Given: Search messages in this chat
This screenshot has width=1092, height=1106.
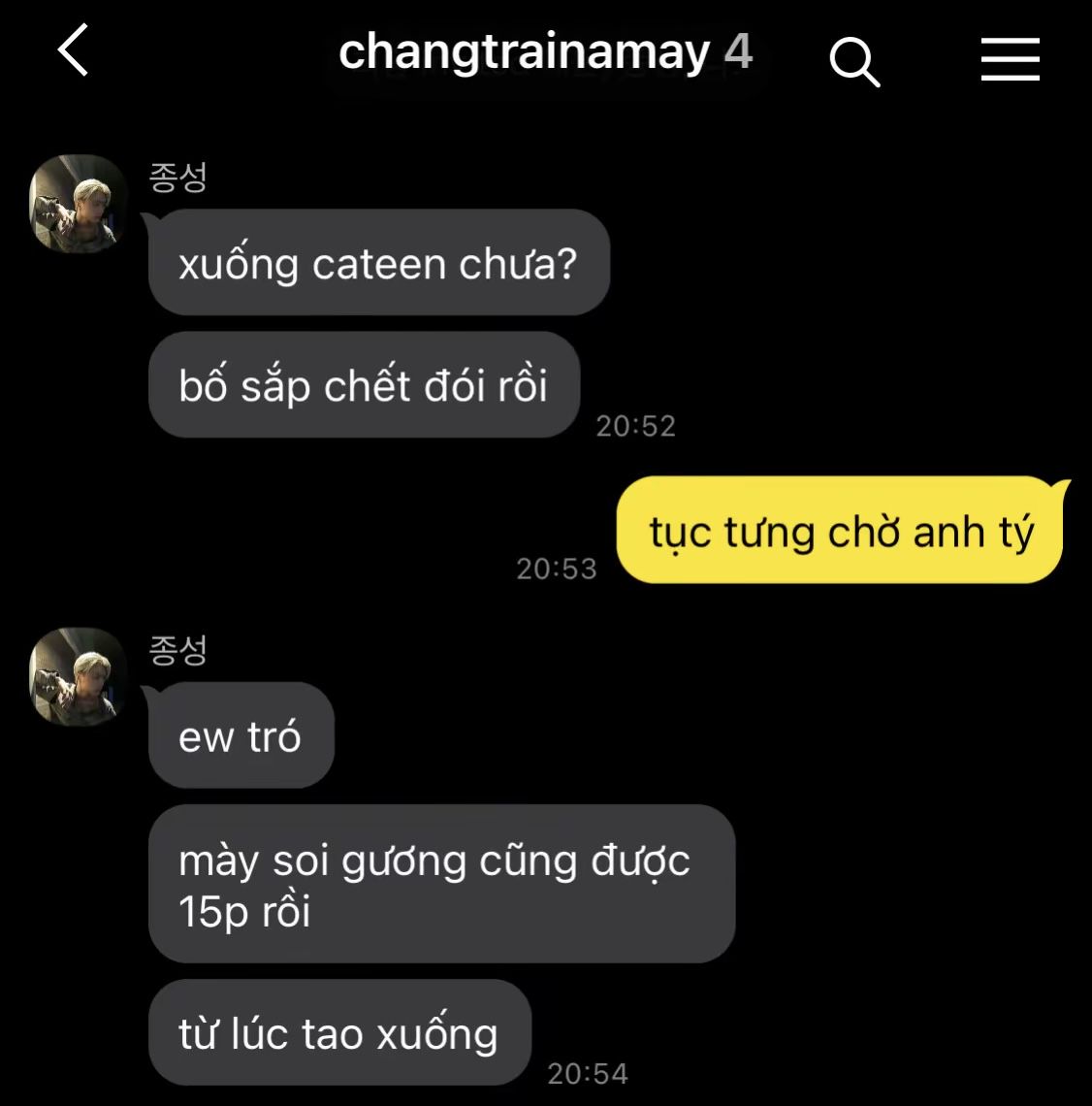Looking at the screenshot, I should 853,61.
